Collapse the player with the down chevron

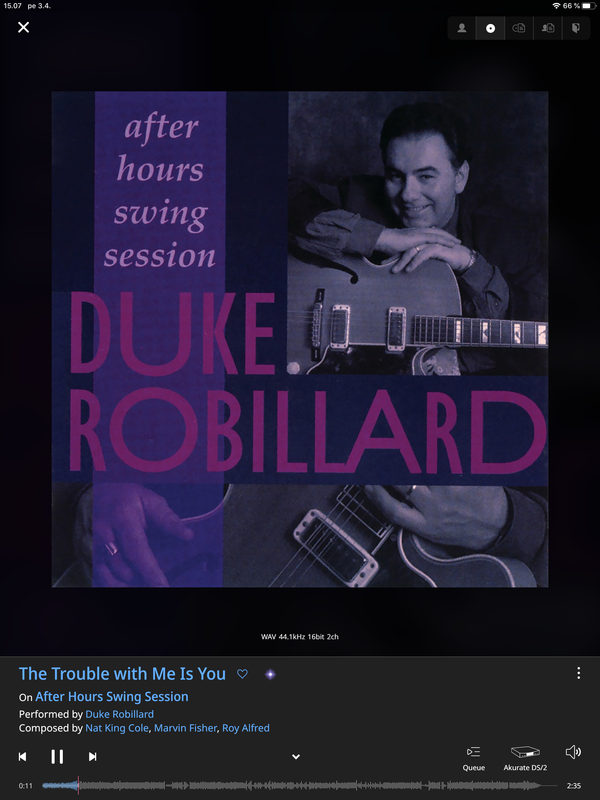point(296,757)
